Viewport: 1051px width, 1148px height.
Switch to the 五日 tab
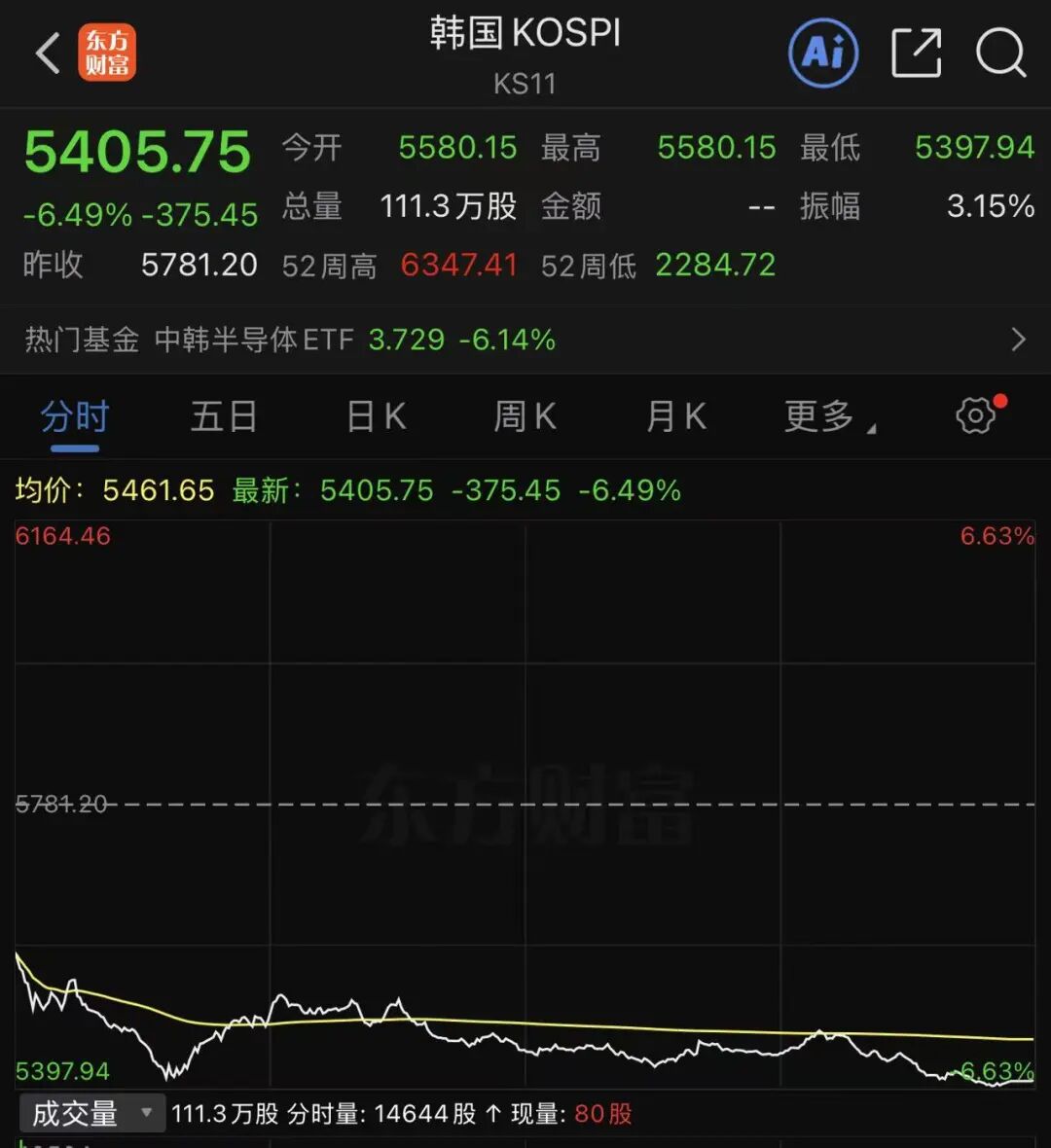[224, 417]
